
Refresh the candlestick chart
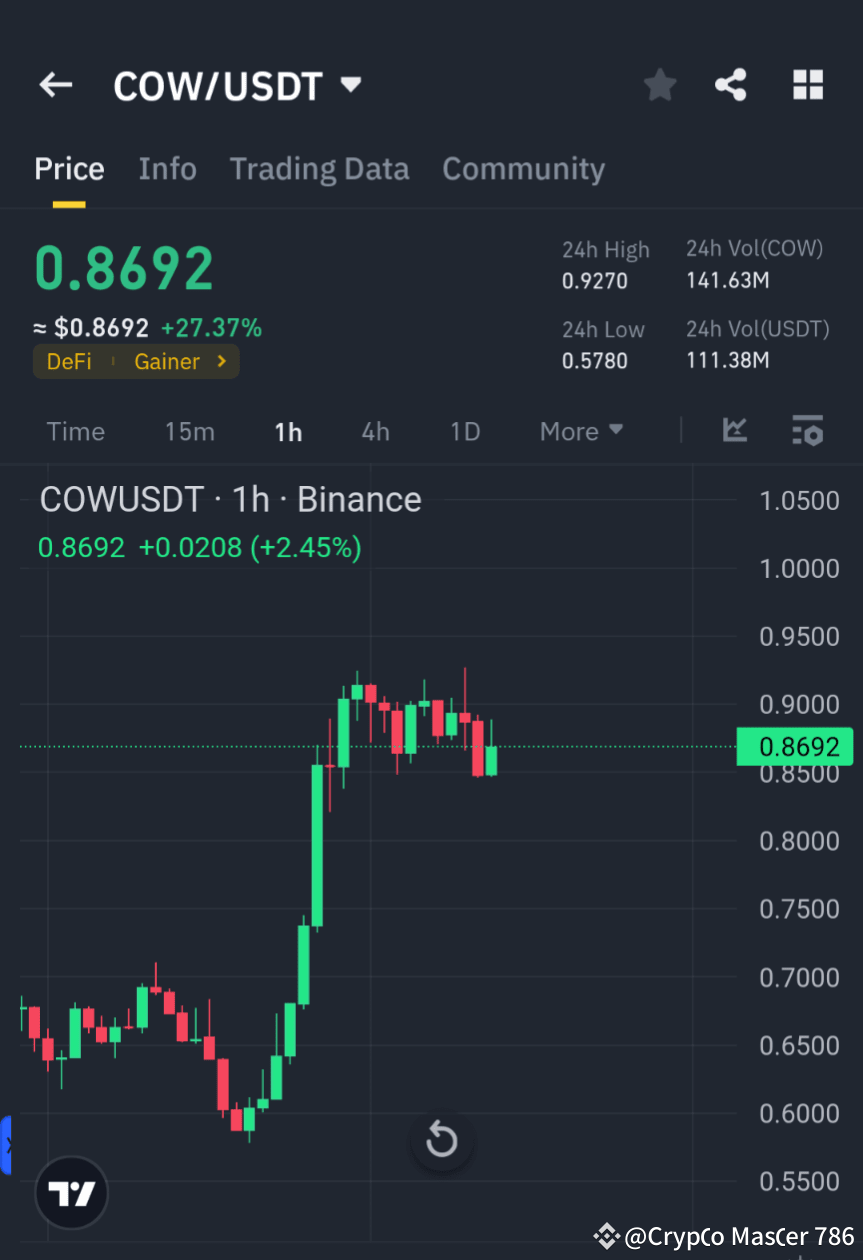coord(441,1139)
